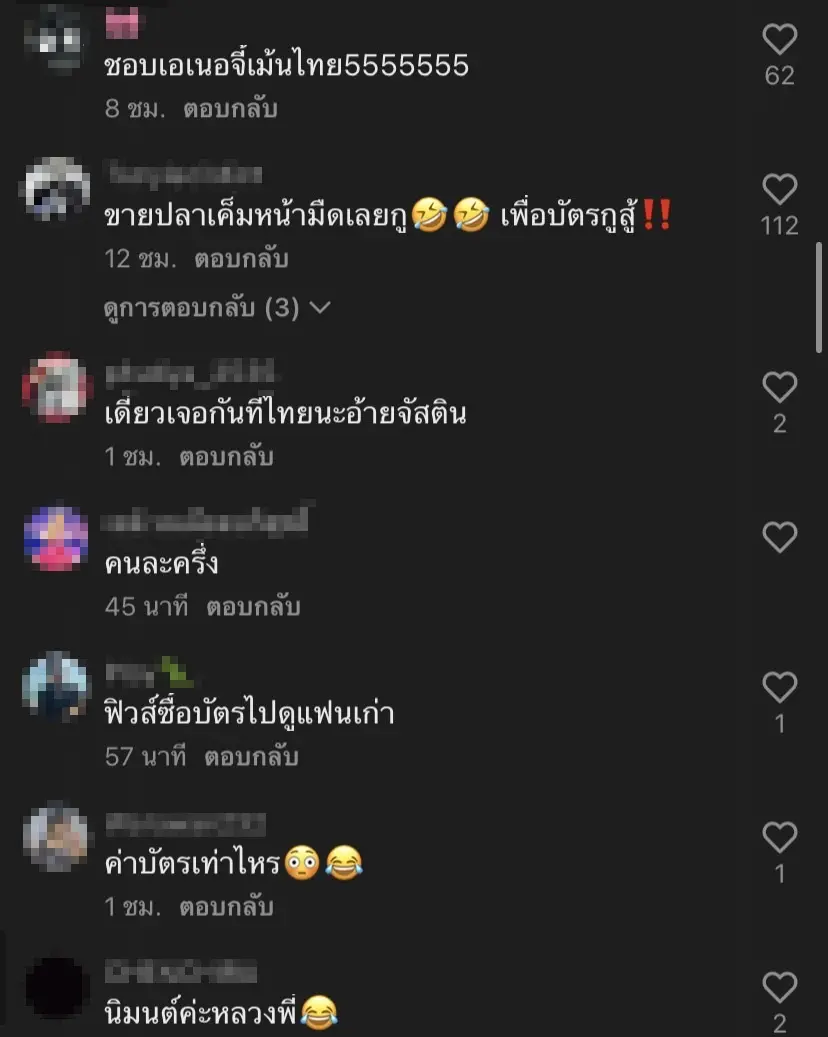This screenshot has width=828, height=1037.
Task: View the profile photo next to "ค่าบัตรเท่าไหร"
Action: [x=56, y=837]
